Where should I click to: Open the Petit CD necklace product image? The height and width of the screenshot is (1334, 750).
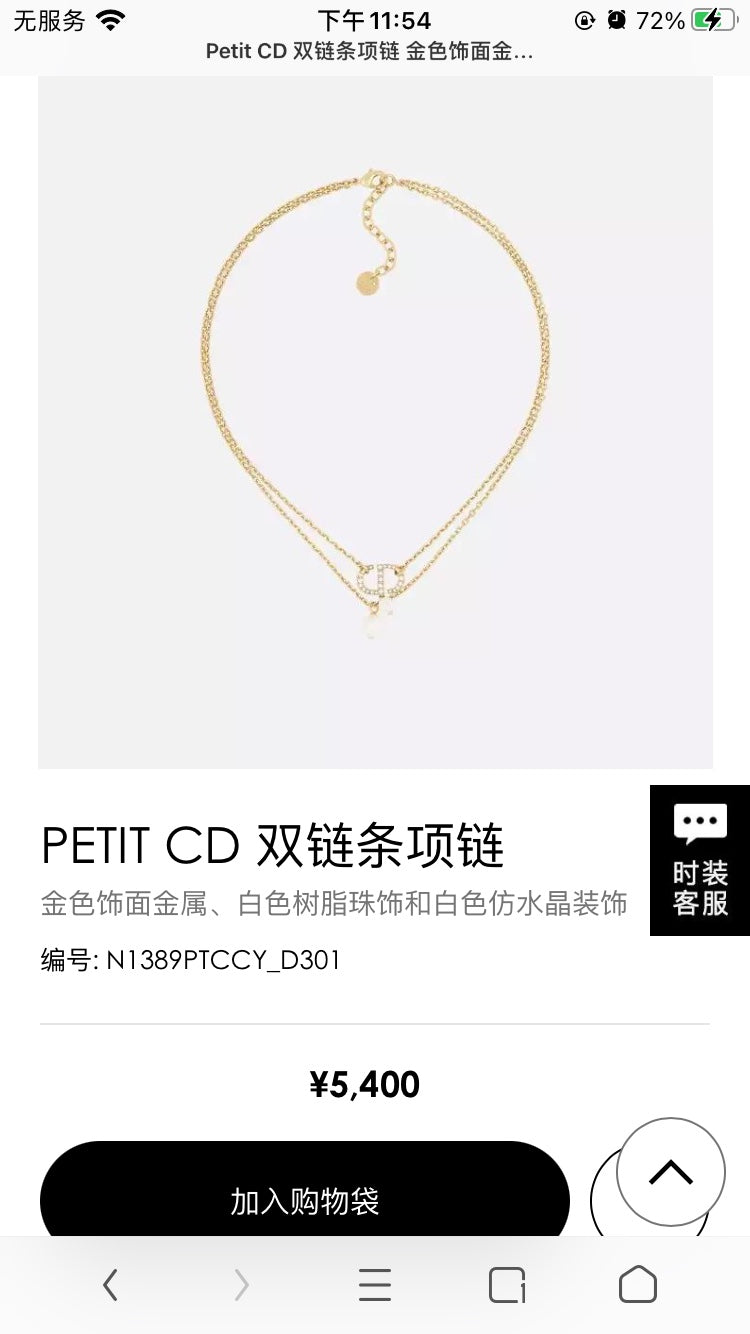375,420
